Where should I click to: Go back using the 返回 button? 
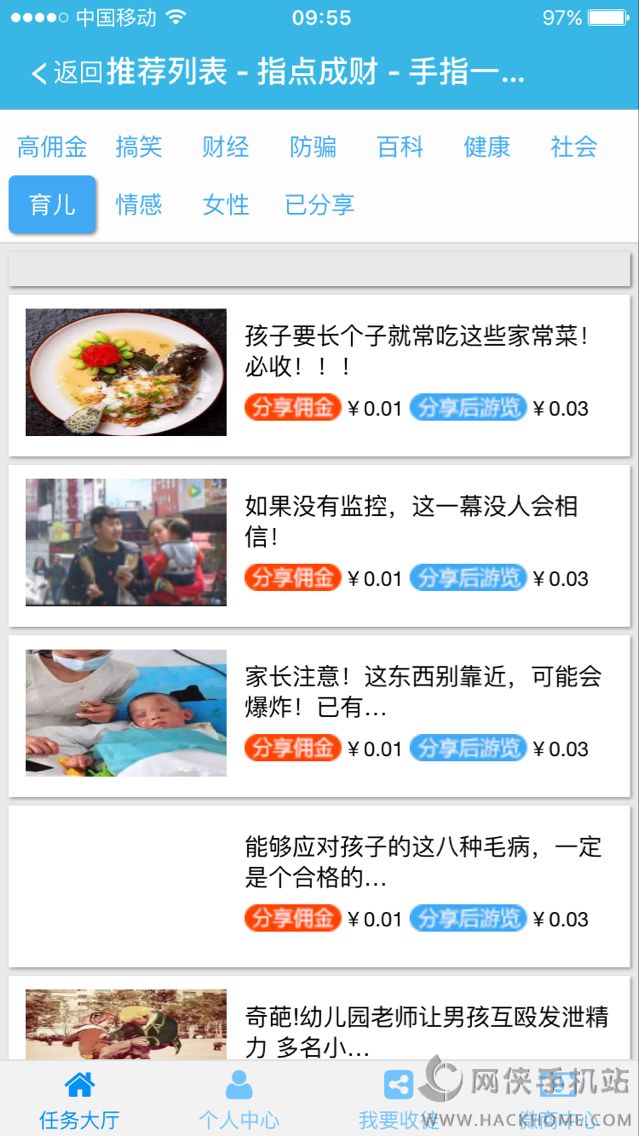67,73
